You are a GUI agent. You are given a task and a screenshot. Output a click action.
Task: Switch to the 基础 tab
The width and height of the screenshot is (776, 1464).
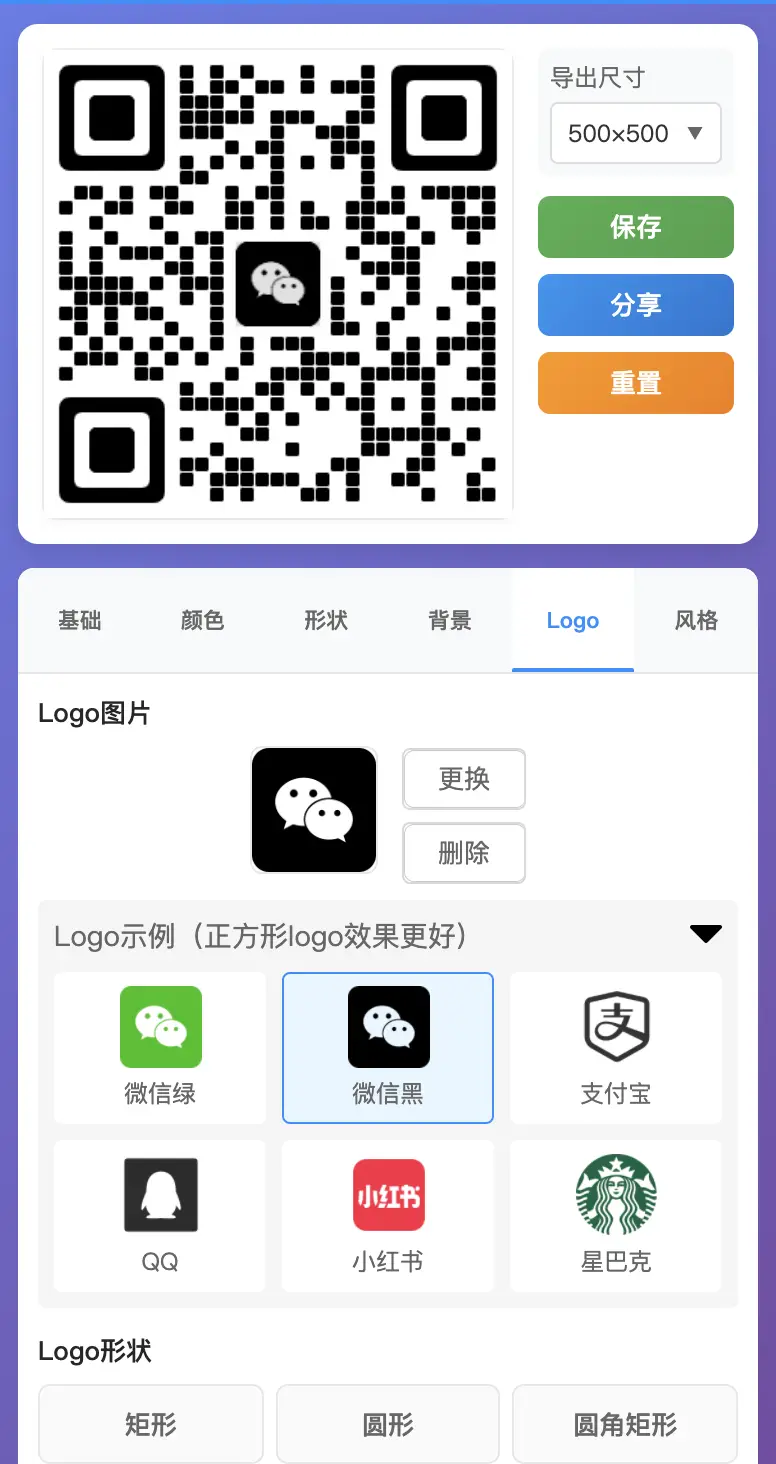coord(80,621)
